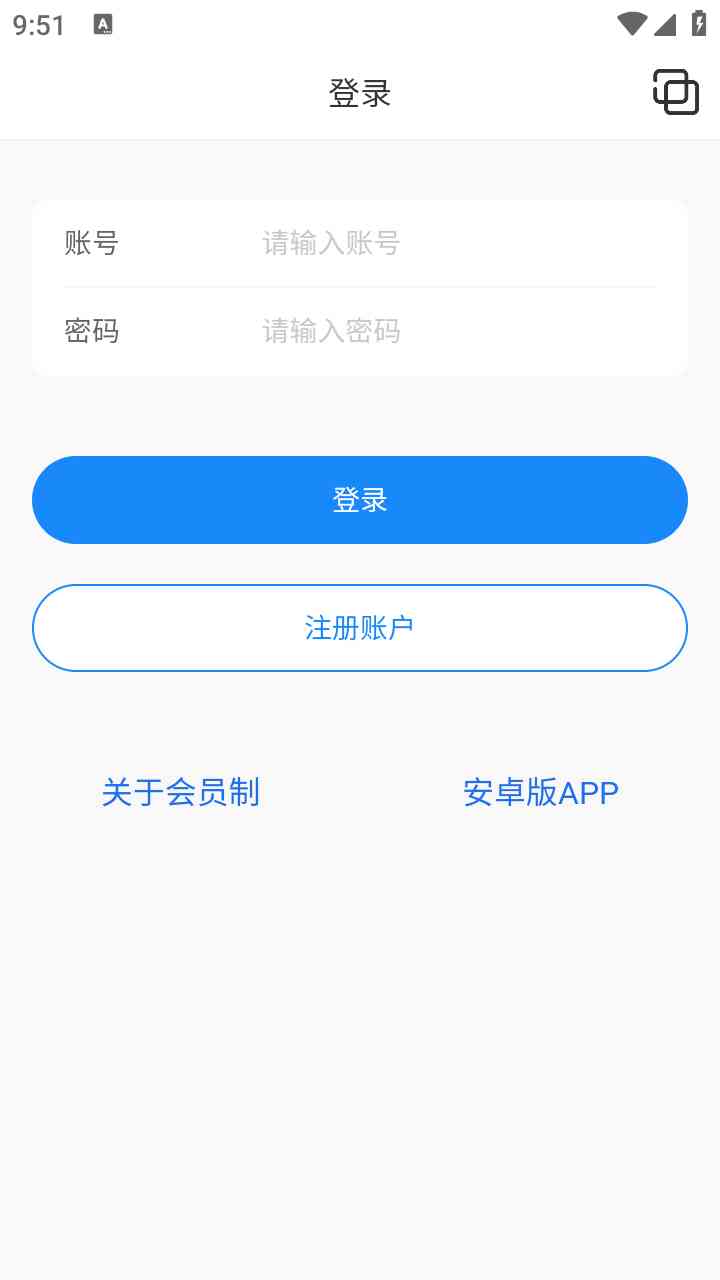Focus the 密码 password input field

458,331
